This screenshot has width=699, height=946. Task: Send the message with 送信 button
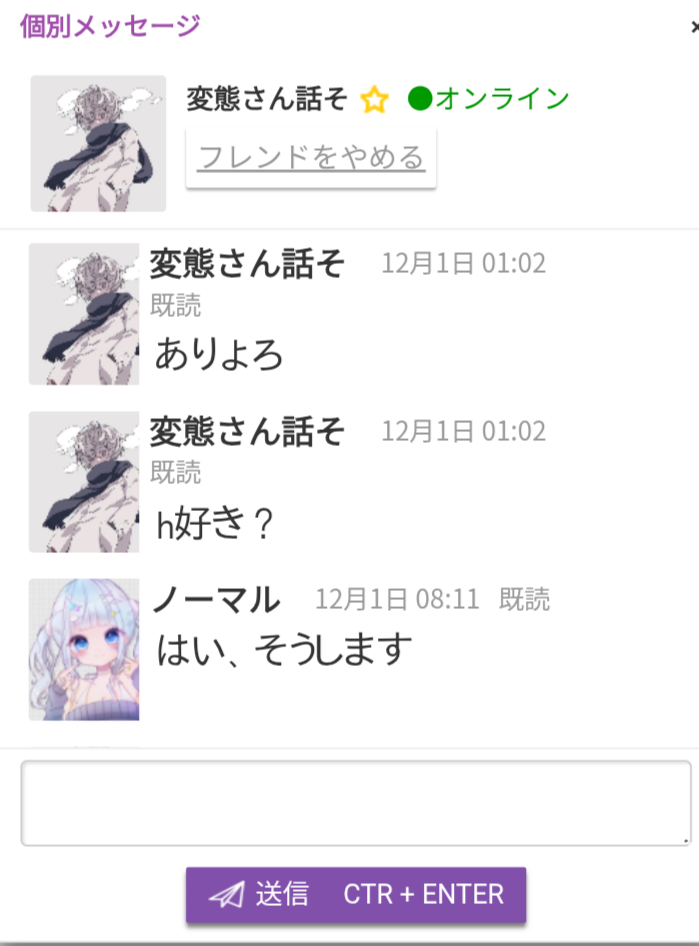(356, 894)
